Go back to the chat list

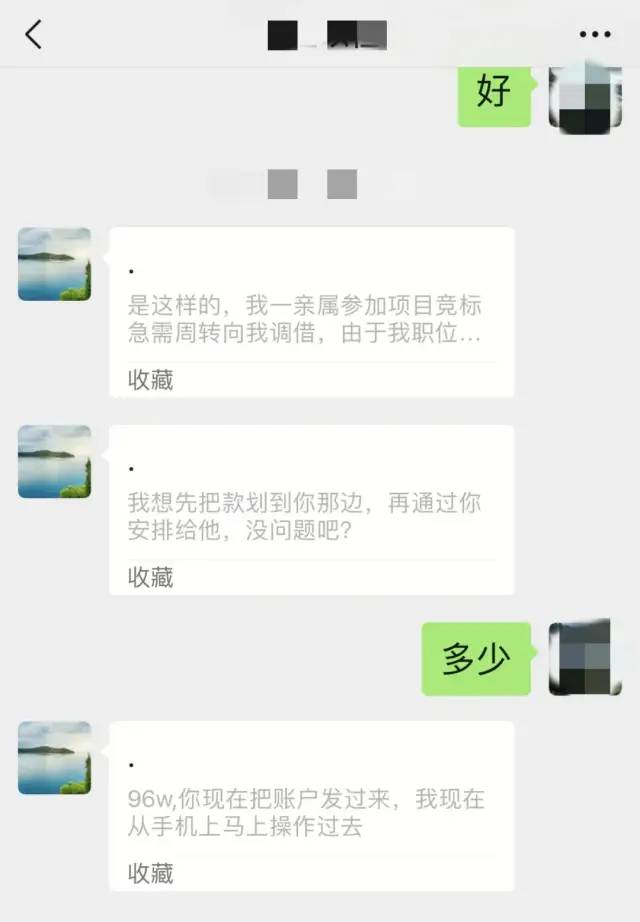point(34,35)
